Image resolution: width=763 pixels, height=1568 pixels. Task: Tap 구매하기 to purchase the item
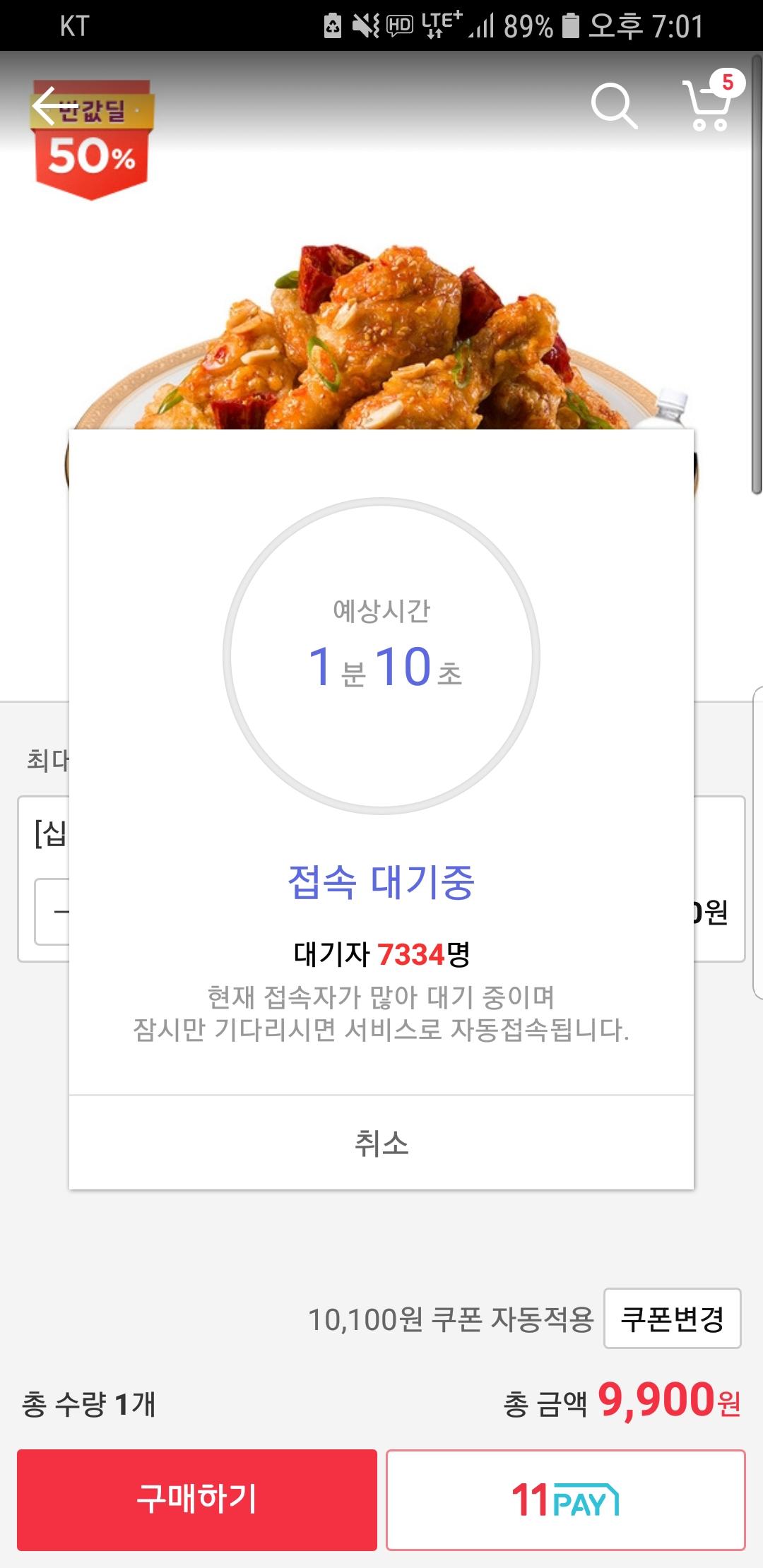pos(197,1499)
